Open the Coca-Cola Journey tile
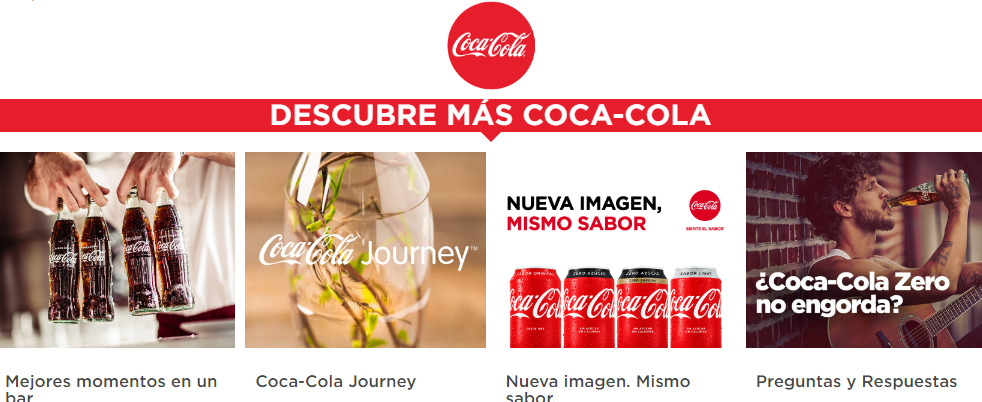 coord(365,250)
